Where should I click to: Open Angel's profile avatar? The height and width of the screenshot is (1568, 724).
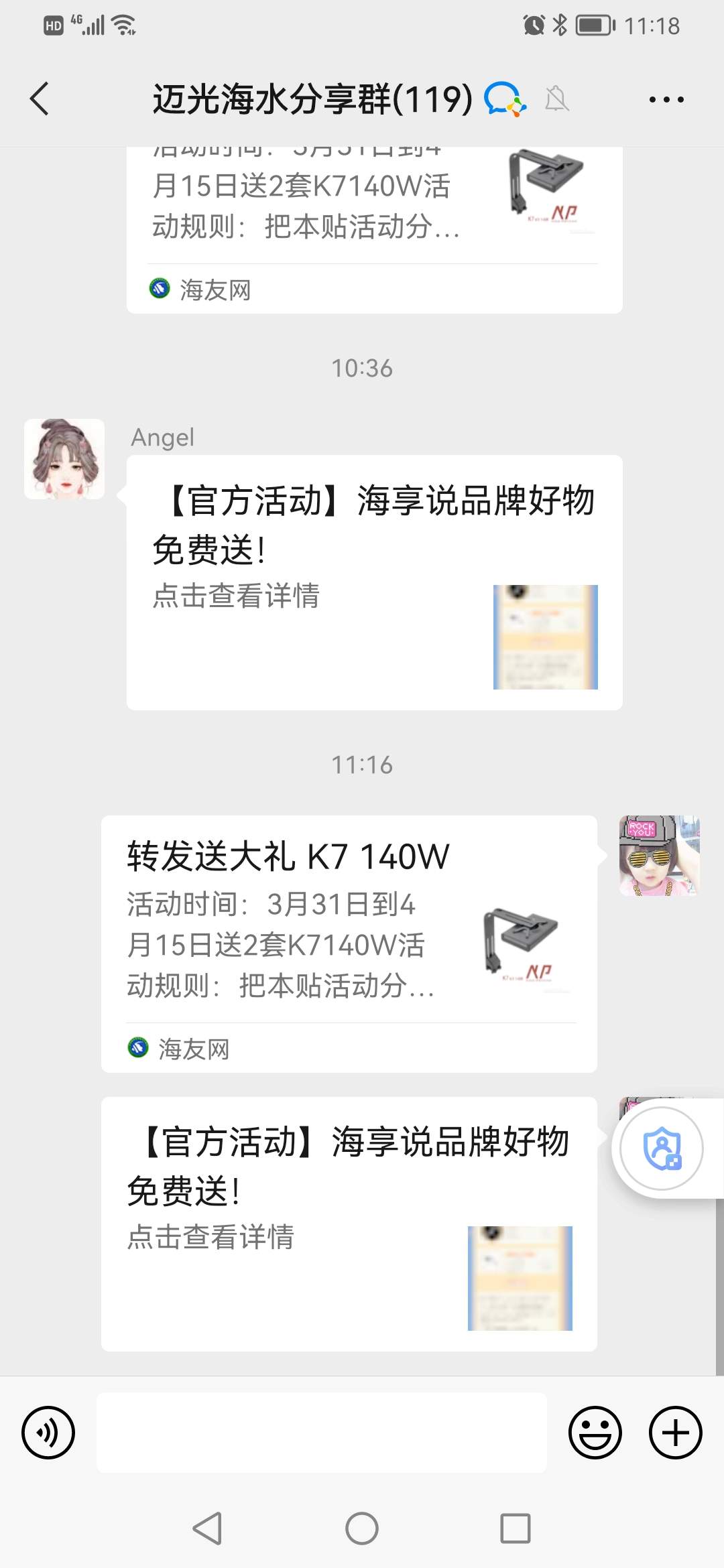pos(64,459)
